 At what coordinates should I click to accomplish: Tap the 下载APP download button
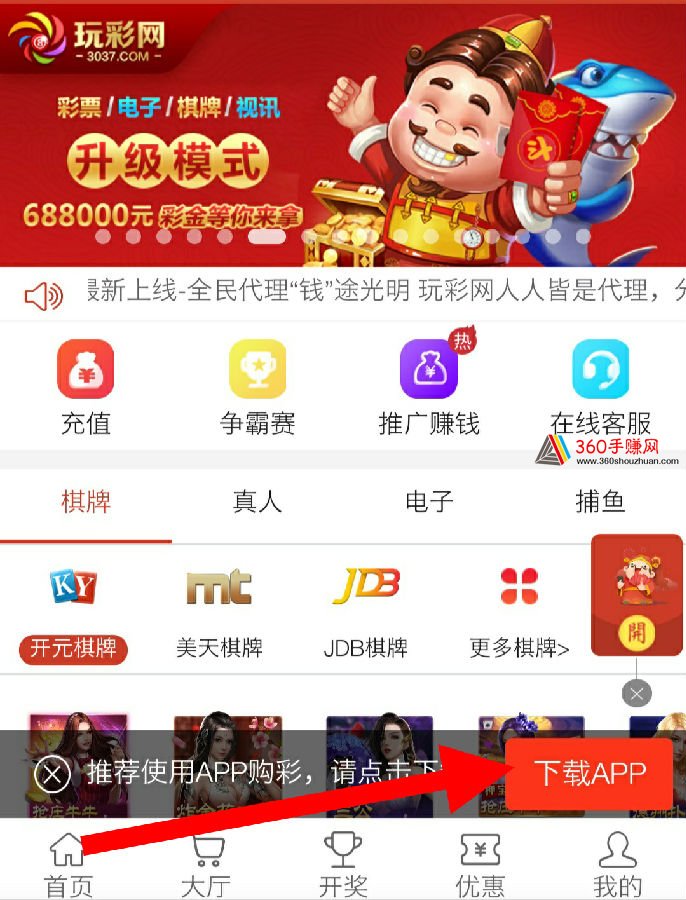589,773
